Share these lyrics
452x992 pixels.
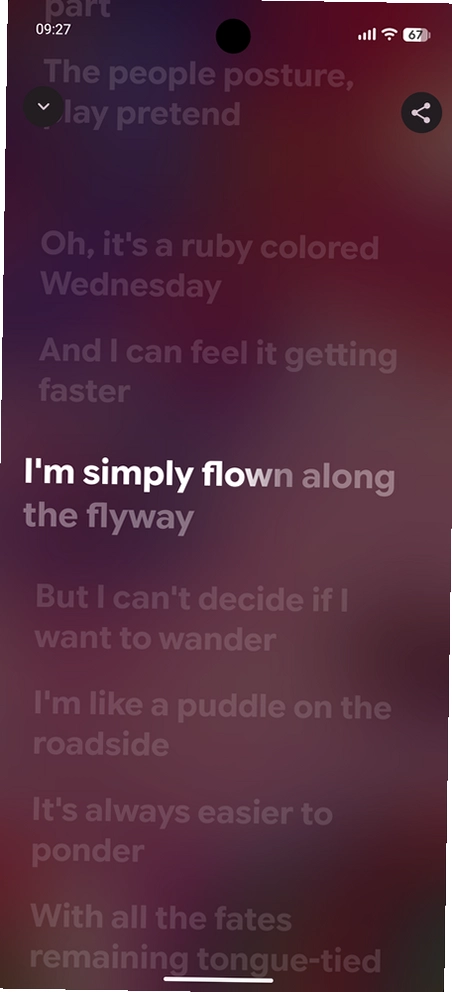[421, 113]
